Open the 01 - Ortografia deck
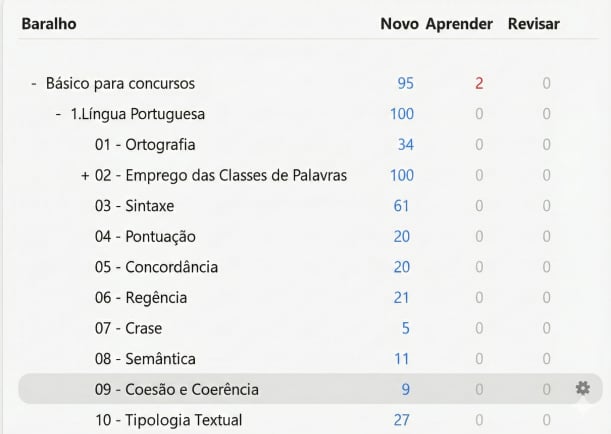The image size is (611, 434). point(145,145)
